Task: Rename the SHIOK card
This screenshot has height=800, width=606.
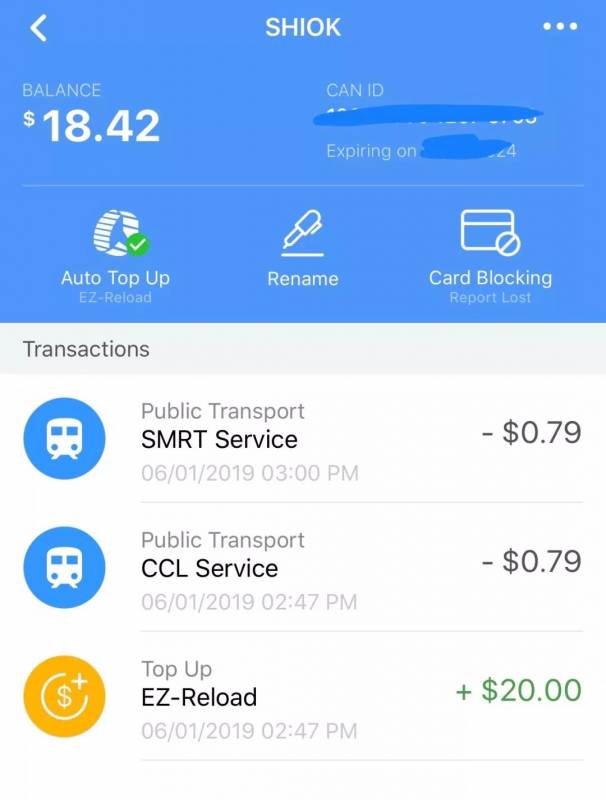Action: (302, 253)
